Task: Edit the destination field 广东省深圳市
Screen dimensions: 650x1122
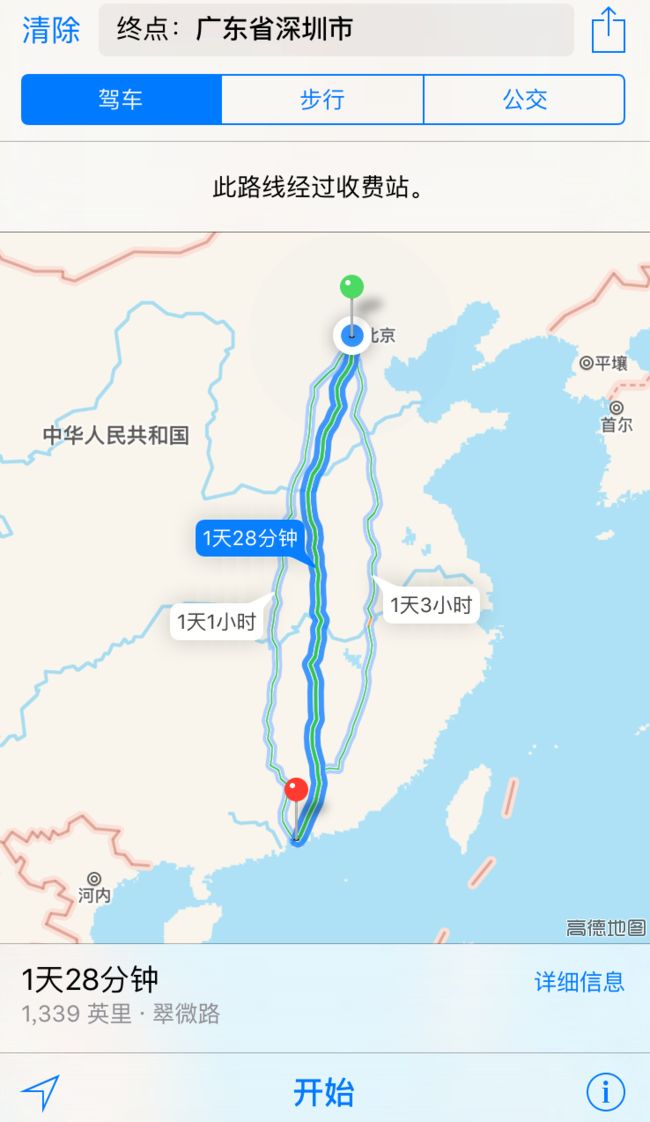Action: [336, 29]
